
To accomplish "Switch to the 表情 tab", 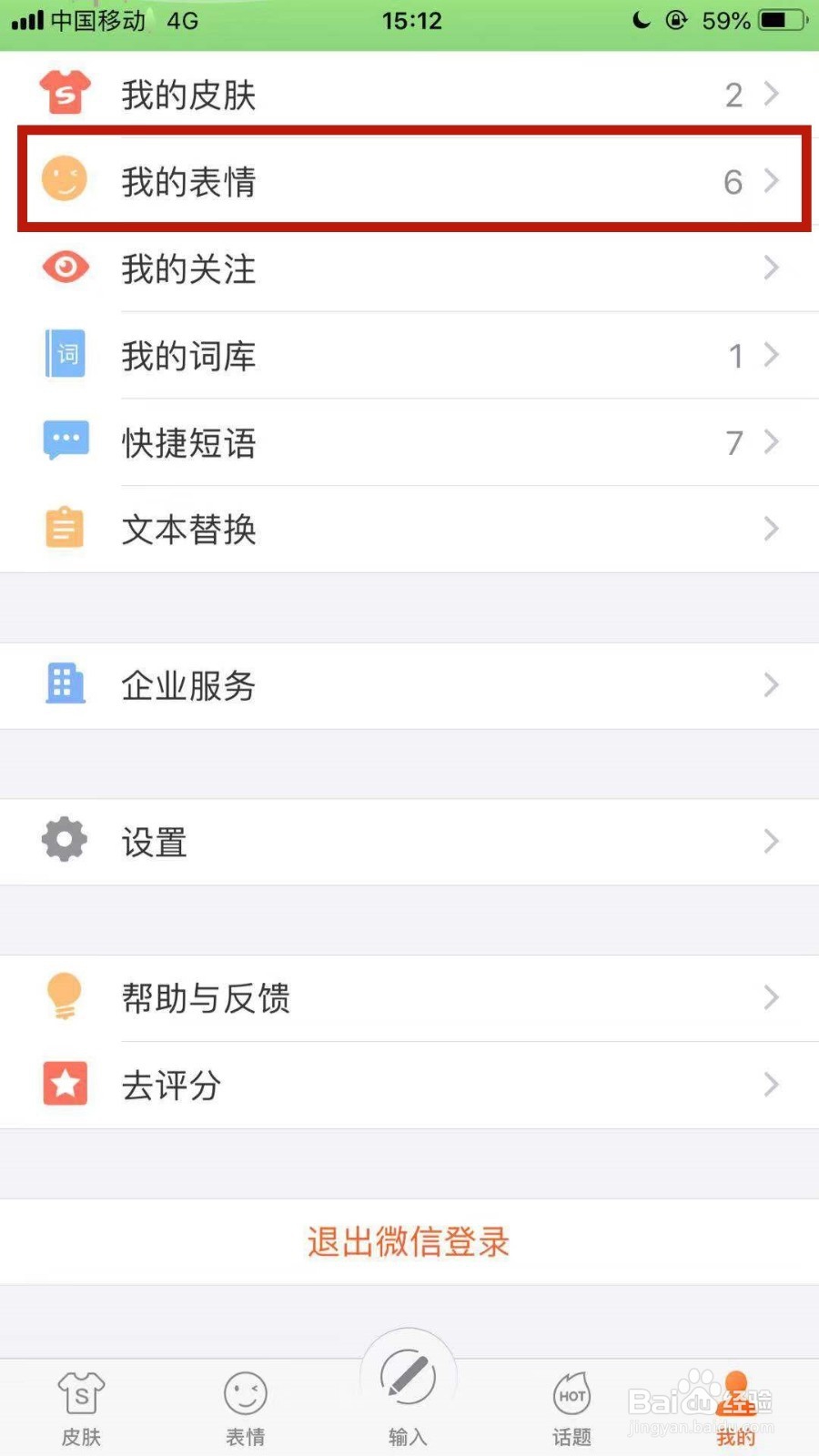I will (x=246, y=1407).
